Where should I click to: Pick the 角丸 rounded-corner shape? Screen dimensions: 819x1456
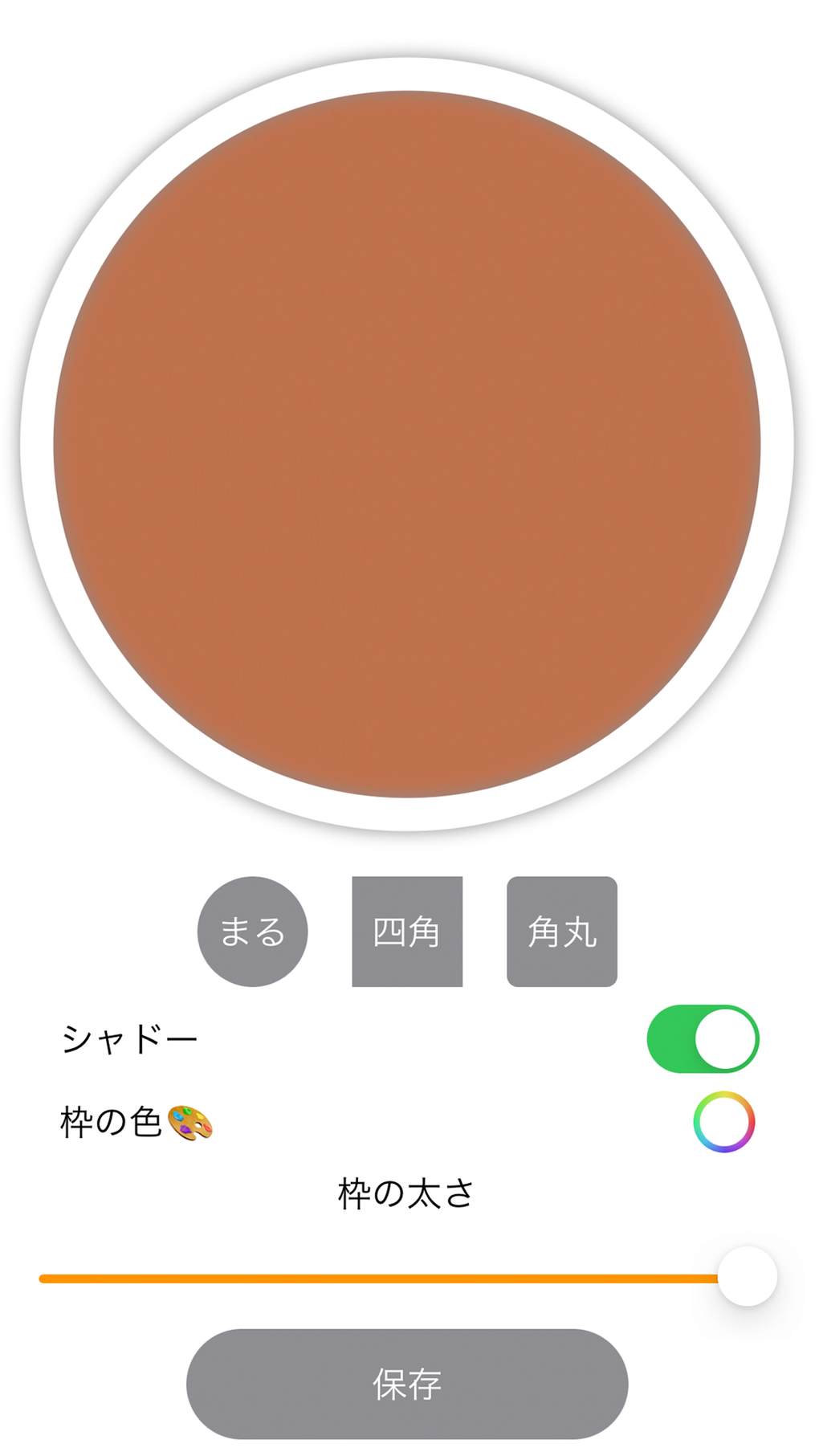tap(562, 931)
